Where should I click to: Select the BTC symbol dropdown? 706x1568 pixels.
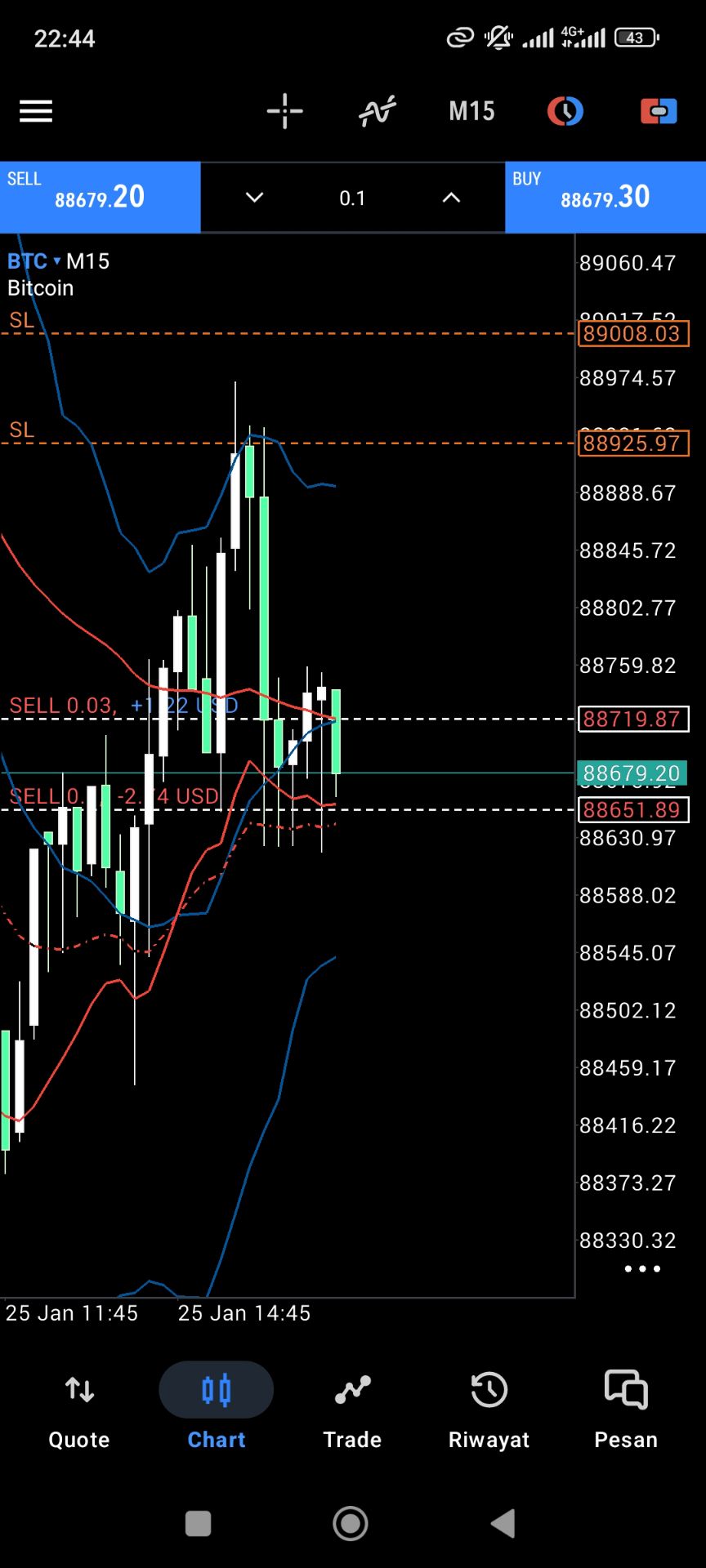[x=34, y=261]
